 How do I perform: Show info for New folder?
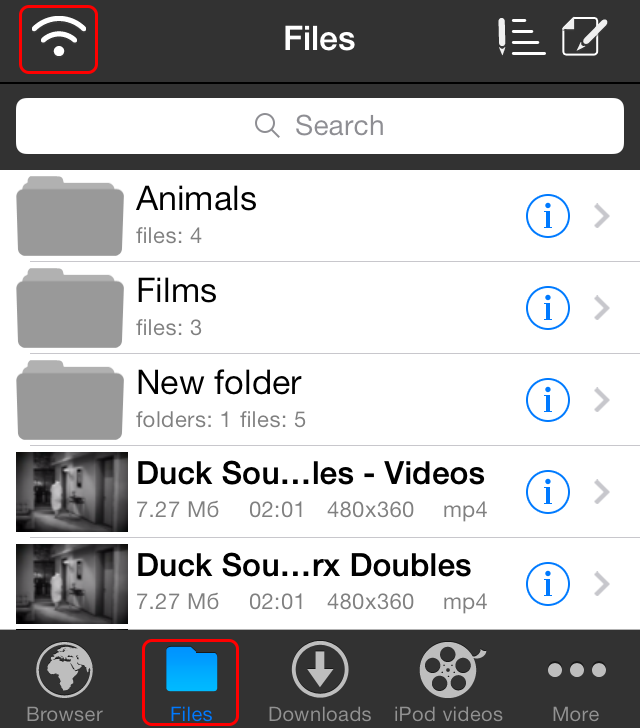(547, 400)
